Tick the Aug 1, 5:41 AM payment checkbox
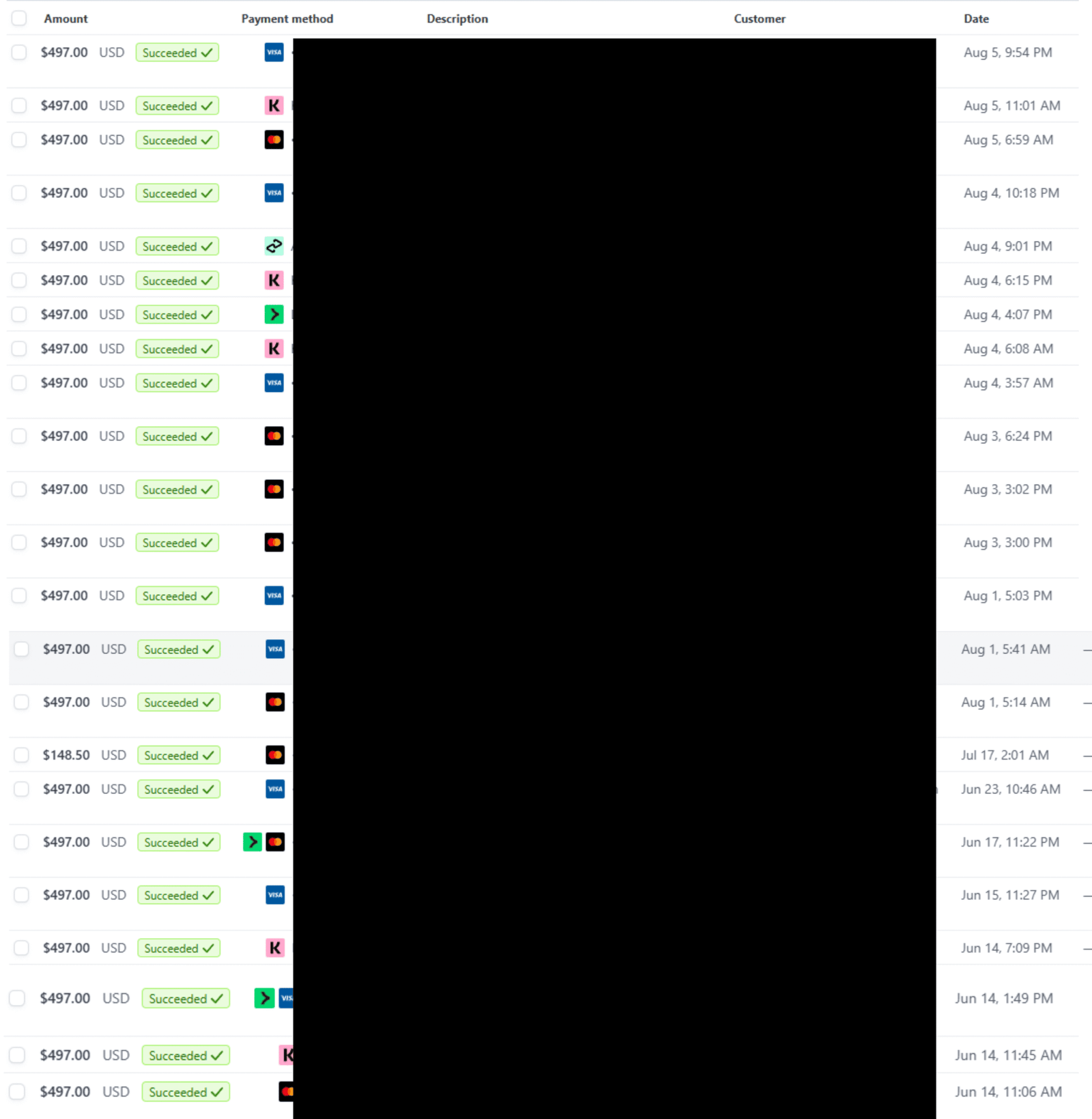The height and width of the screenshot is (1119, 1092). click(x=22, y=649)
